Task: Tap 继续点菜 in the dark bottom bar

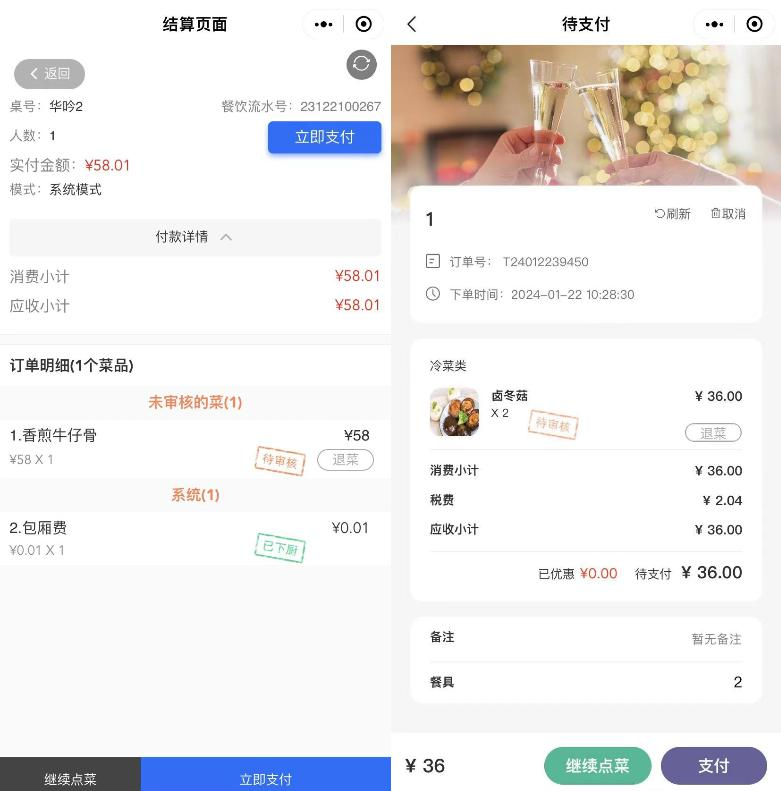Action: coord(70,778)
